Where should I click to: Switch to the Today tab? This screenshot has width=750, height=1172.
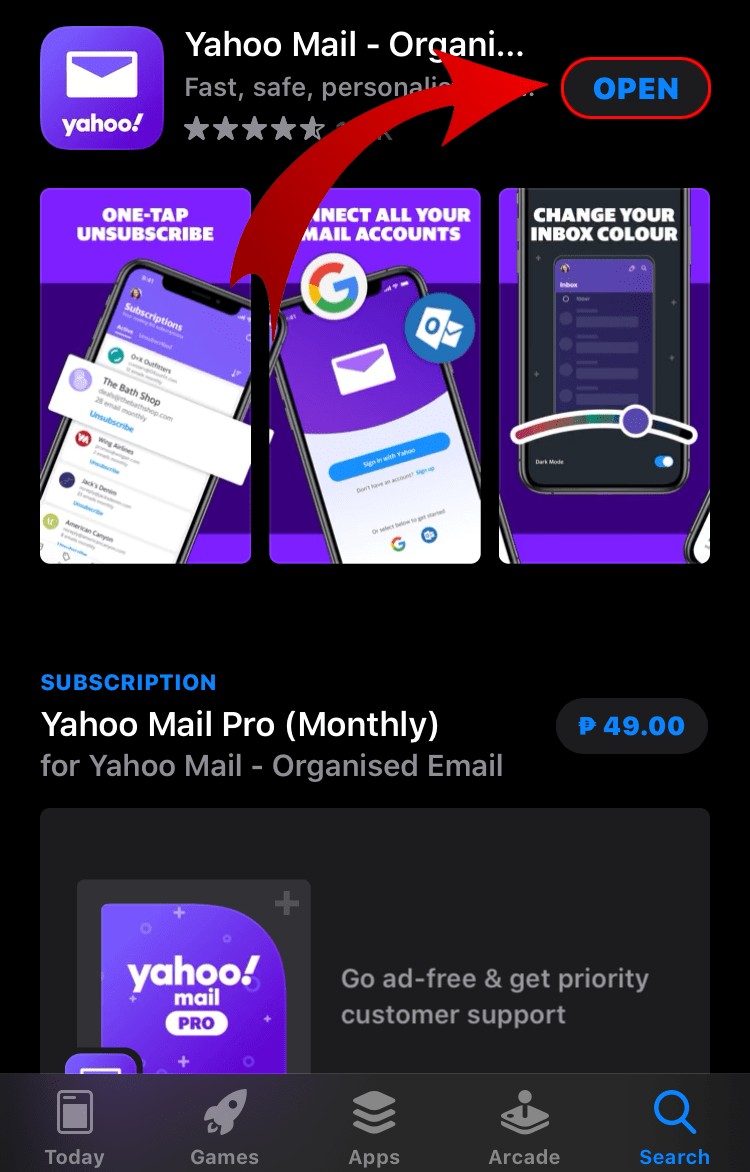(74, 1128)
